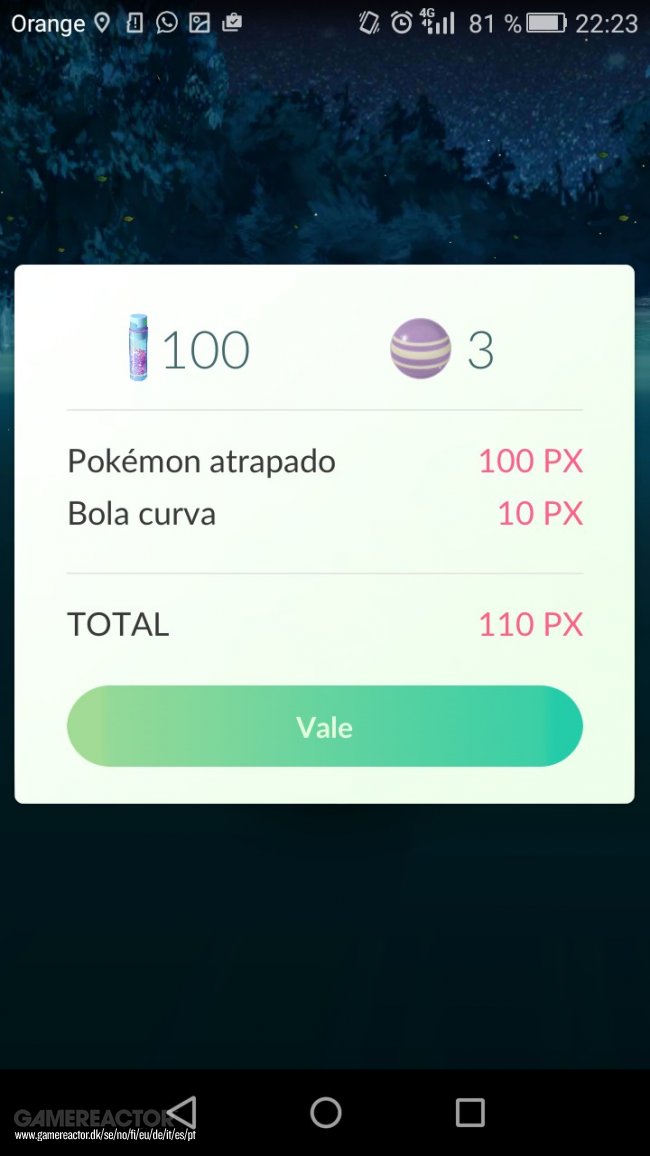Confirm the catch summary with Vale
Image resolution: width=650 pixels, height=1156 pixels.
coord(325,726)
